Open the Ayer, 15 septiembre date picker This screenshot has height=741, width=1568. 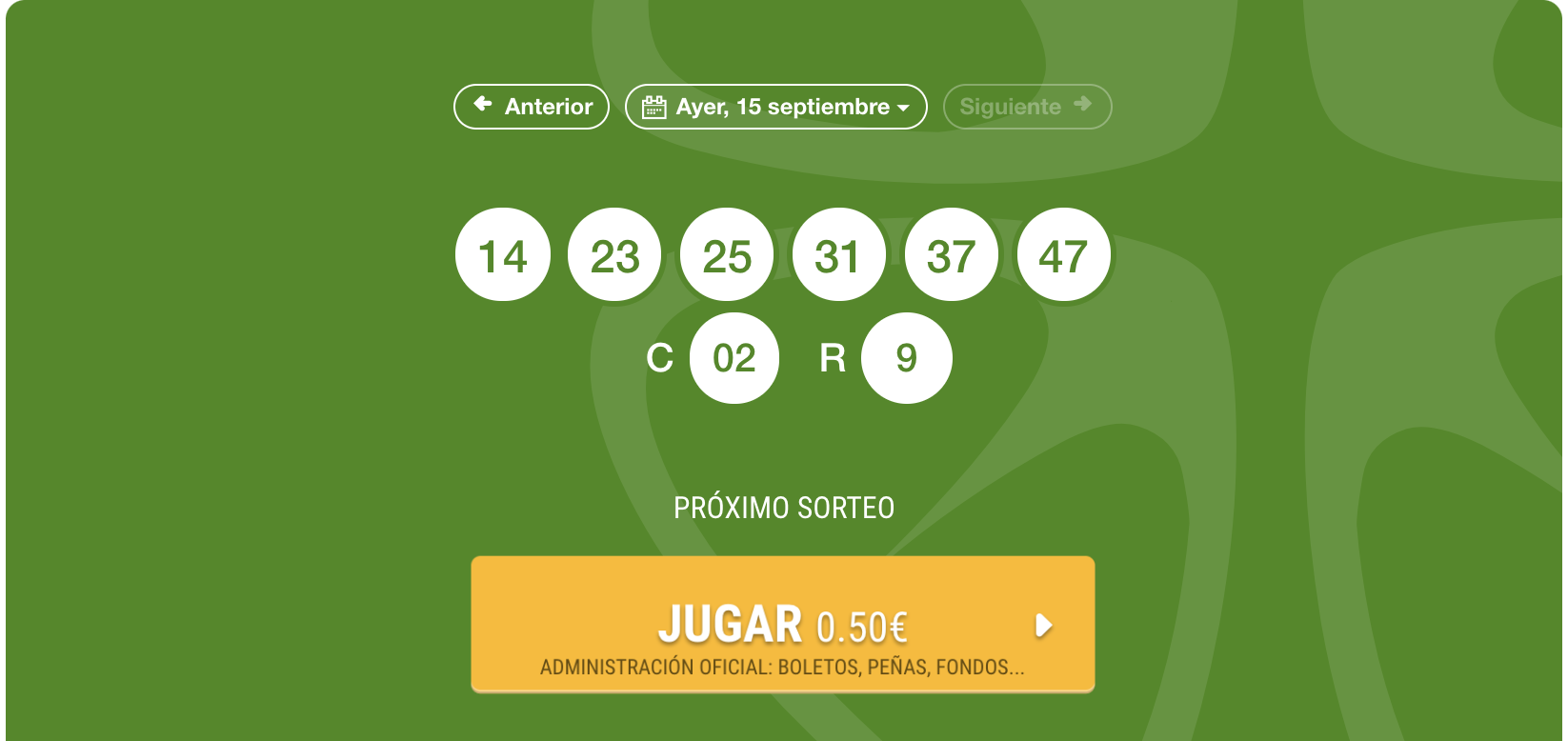[x=775, y=107]
